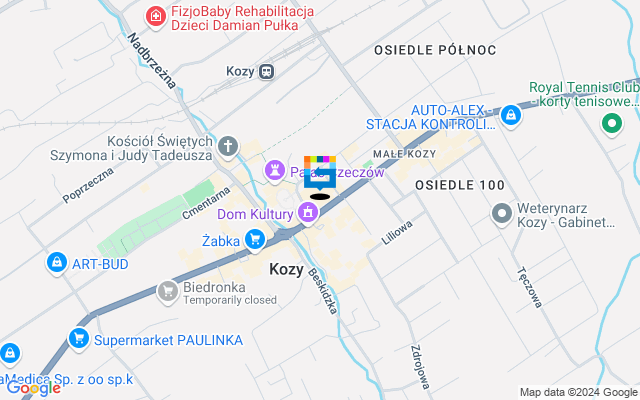640x400 pixels.
Task: Tap the colorful custom location marker
Action: [x=320, y=173]
